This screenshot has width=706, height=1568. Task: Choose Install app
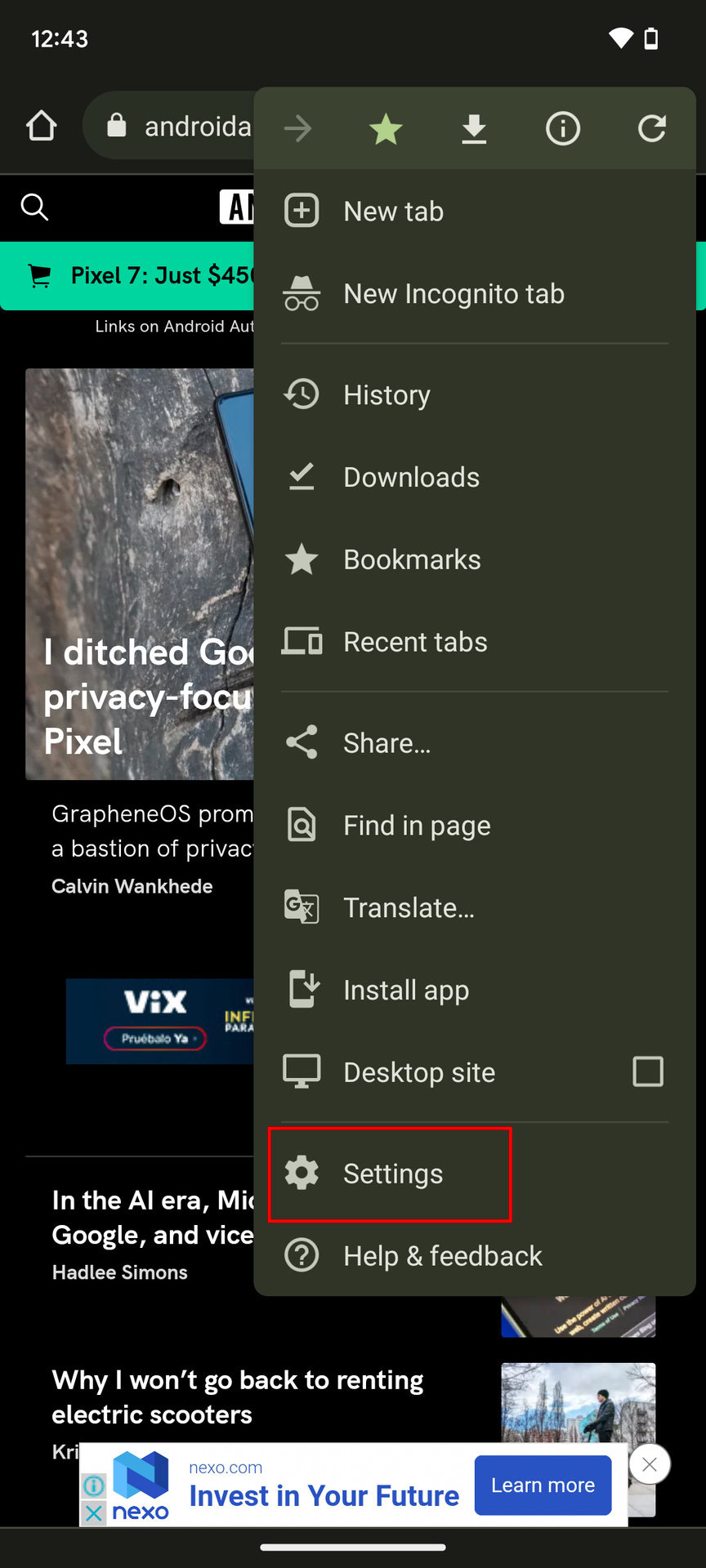tap(406, 991)
